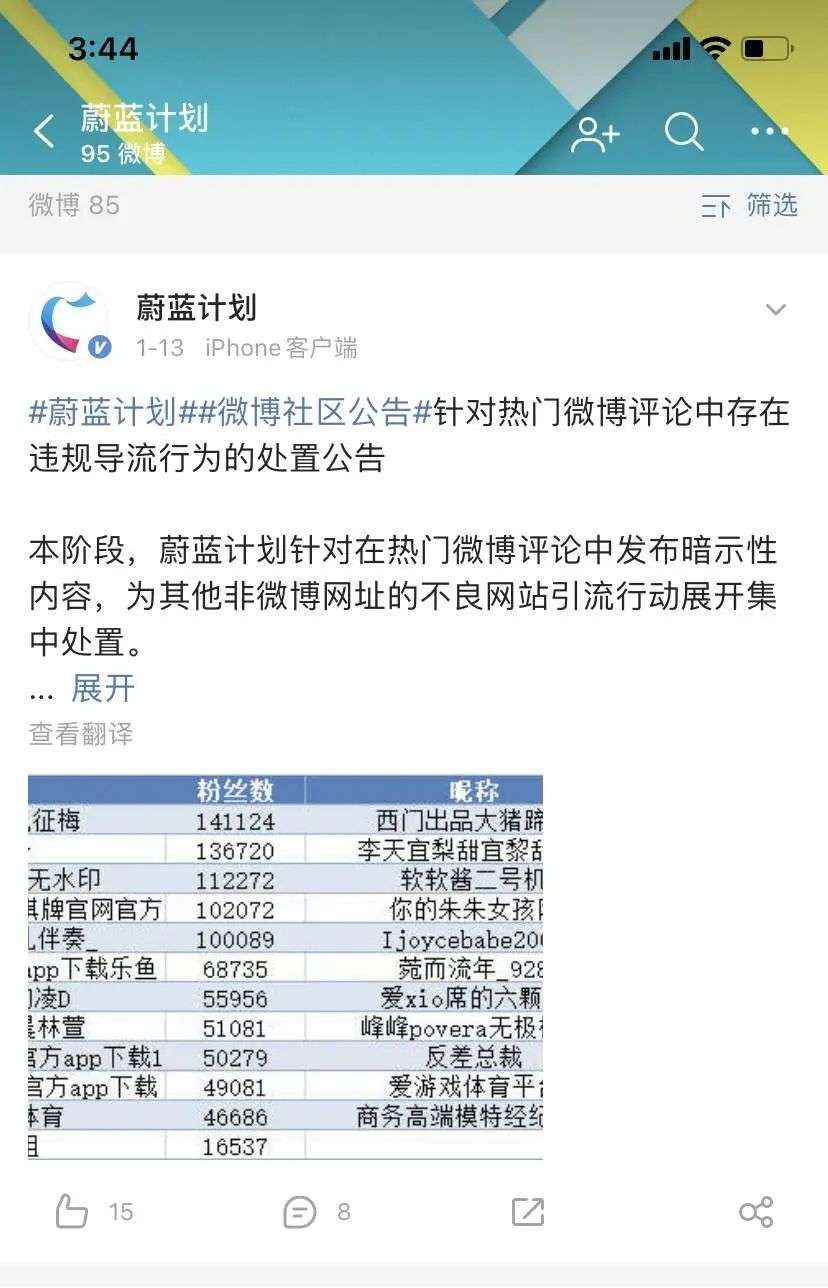Tap 查看翻译 to view translation
This screenshot has width=828, height=1288.
(81, 734)
